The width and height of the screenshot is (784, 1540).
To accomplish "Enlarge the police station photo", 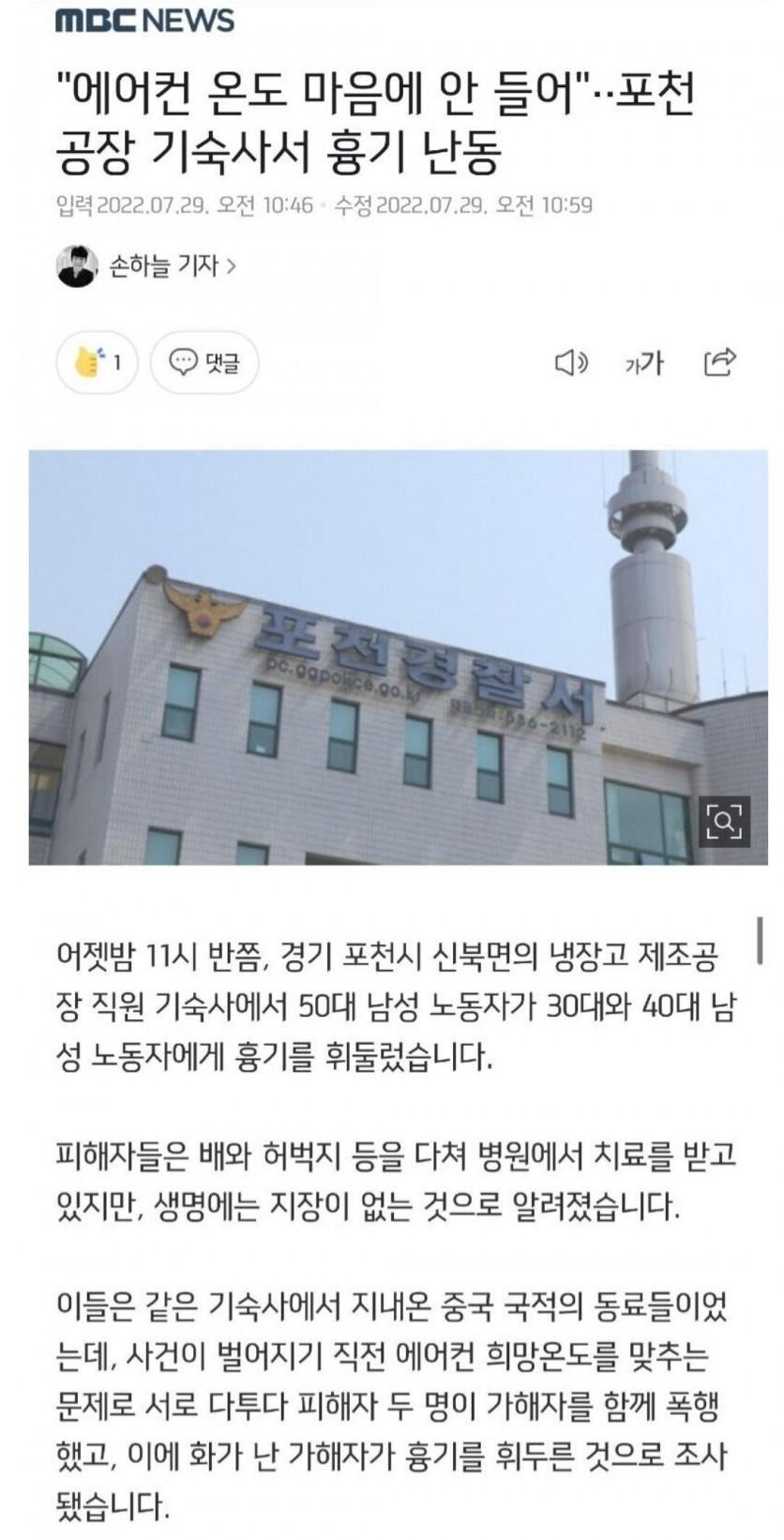I will [x=724, y=820].
